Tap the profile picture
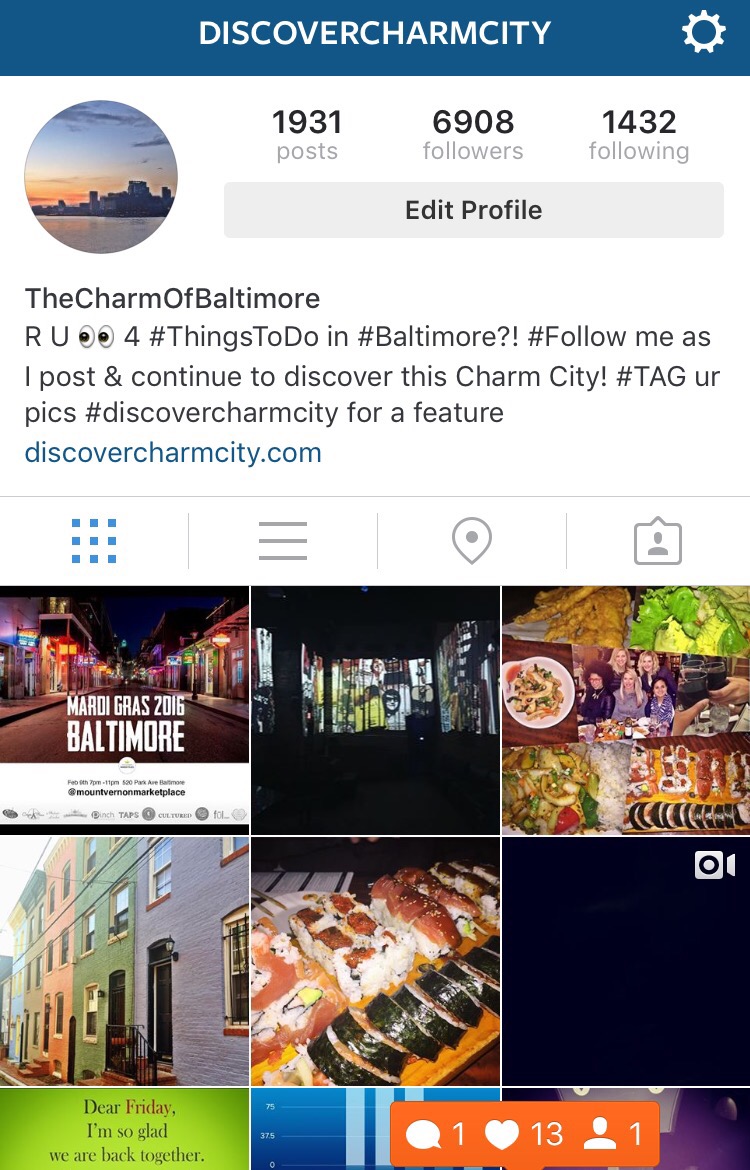Image resolution: width=750 pixels, height=1170 pixels. click(x=101, y=177)
